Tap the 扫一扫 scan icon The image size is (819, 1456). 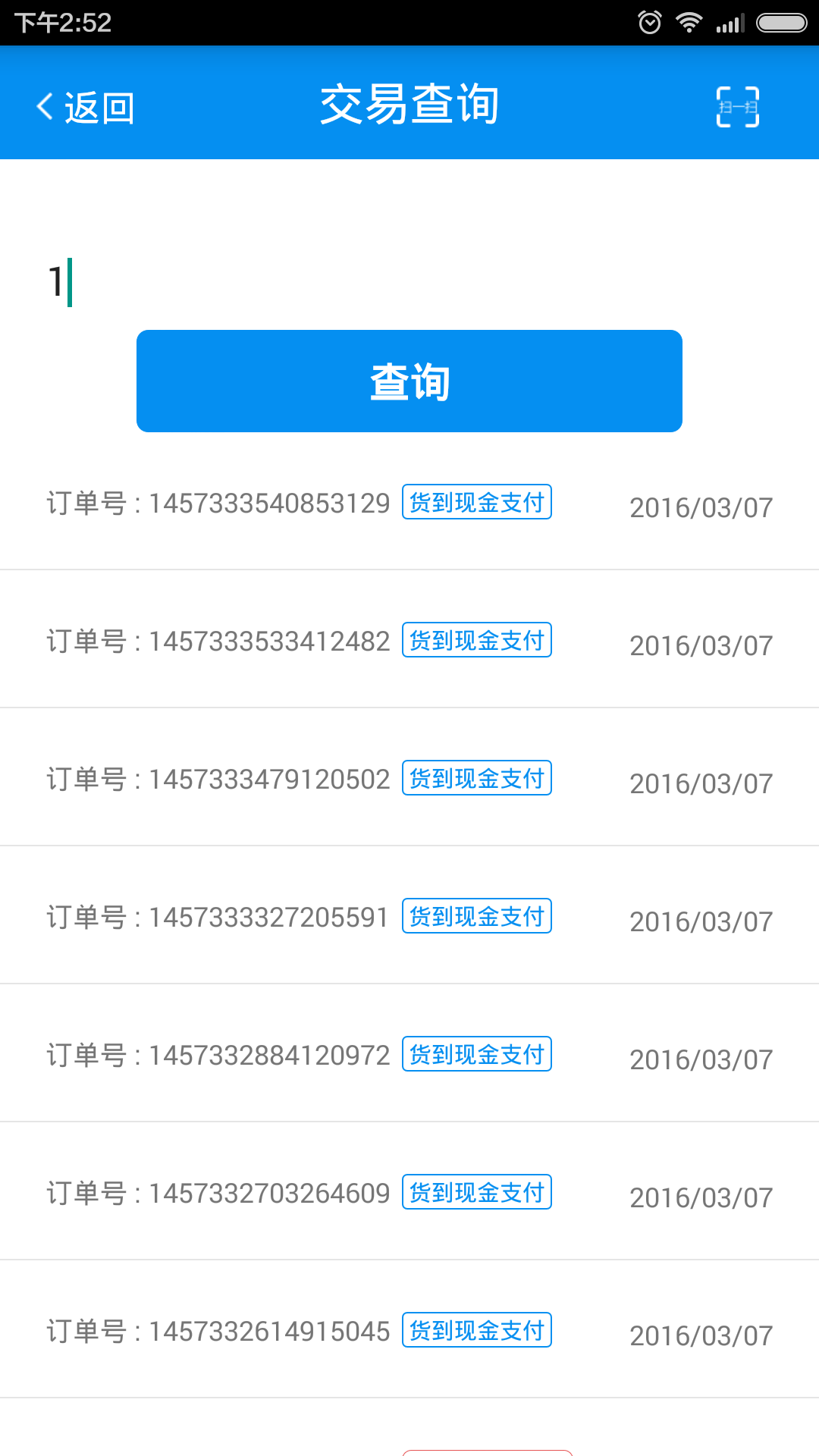(739, 106)
